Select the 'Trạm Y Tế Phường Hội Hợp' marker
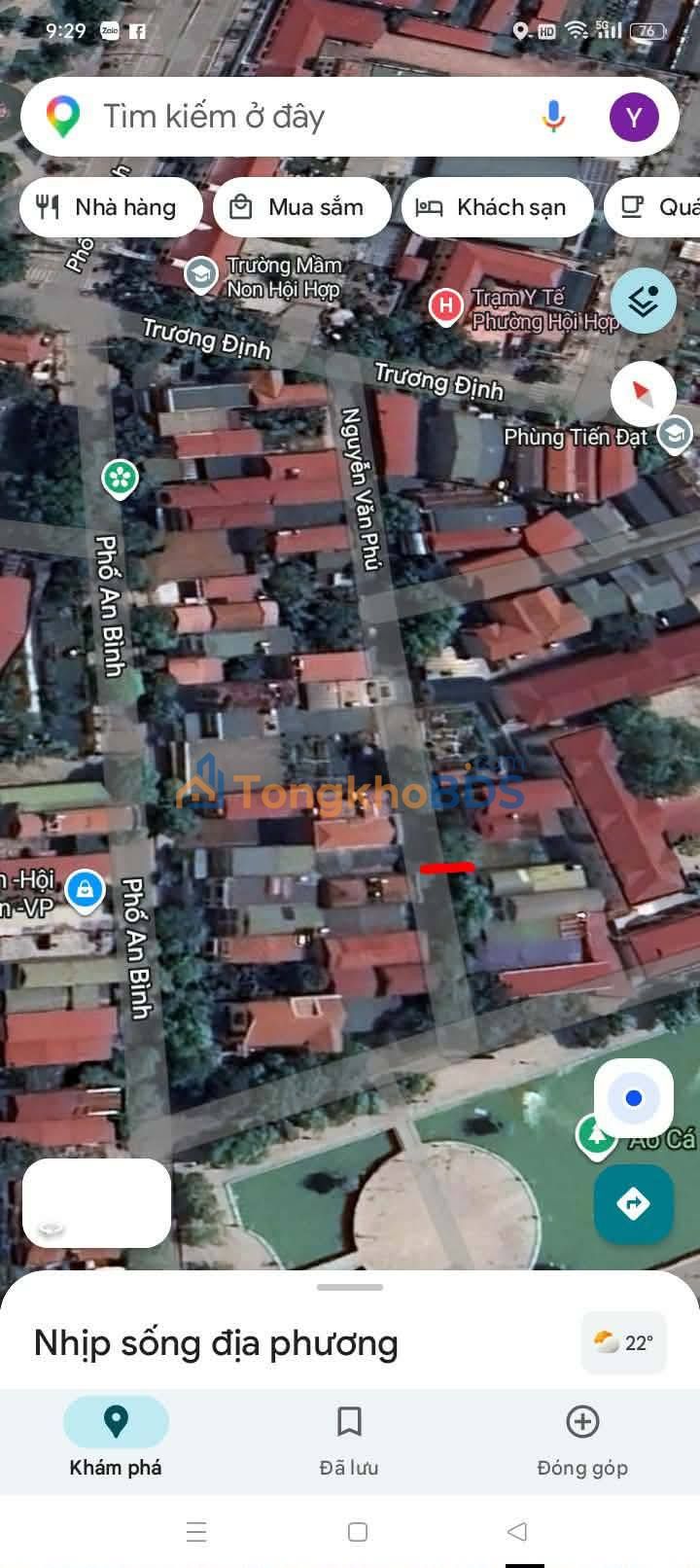700x1568 pixels. [x=445, y=306]
